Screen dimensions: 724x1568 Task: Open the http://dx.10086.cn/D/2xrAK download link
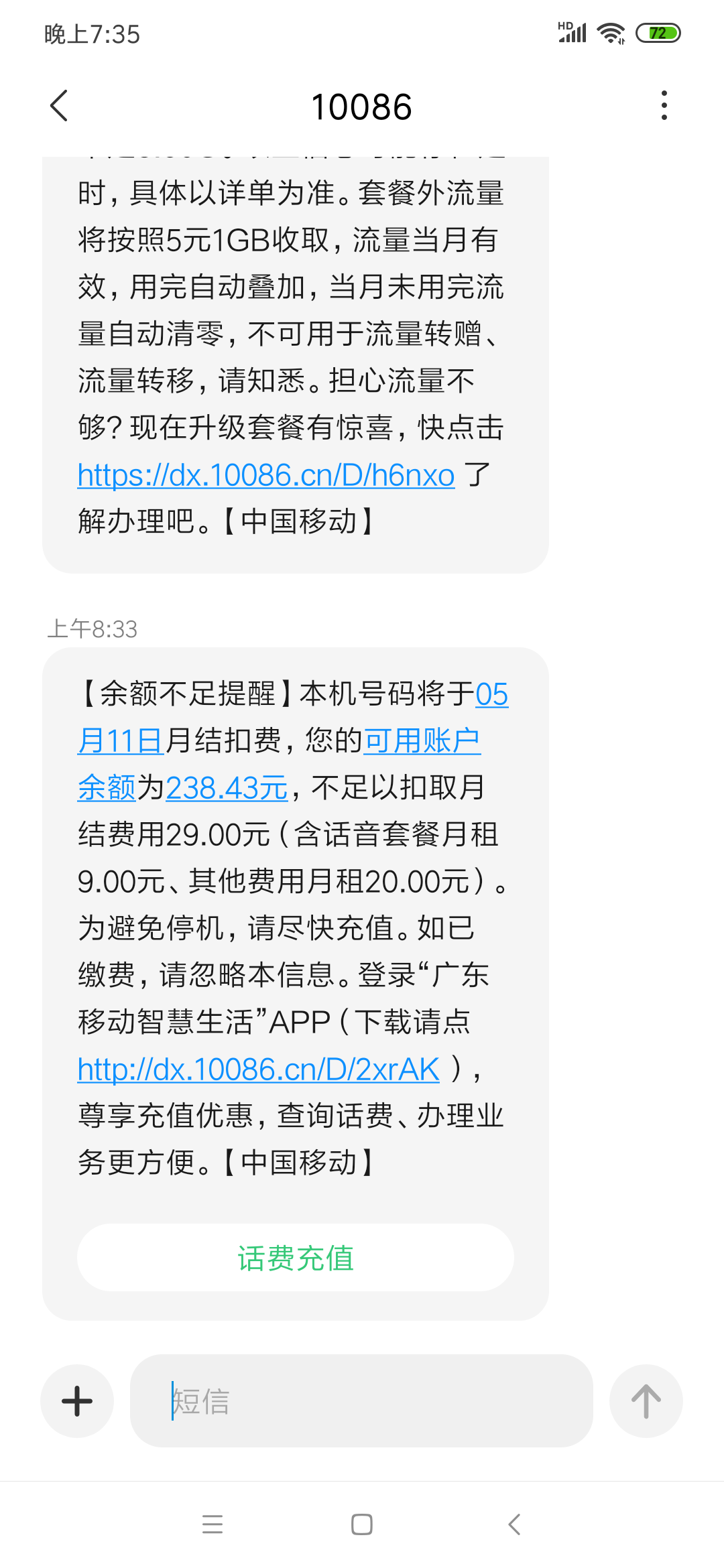[x=259, y=1069]
